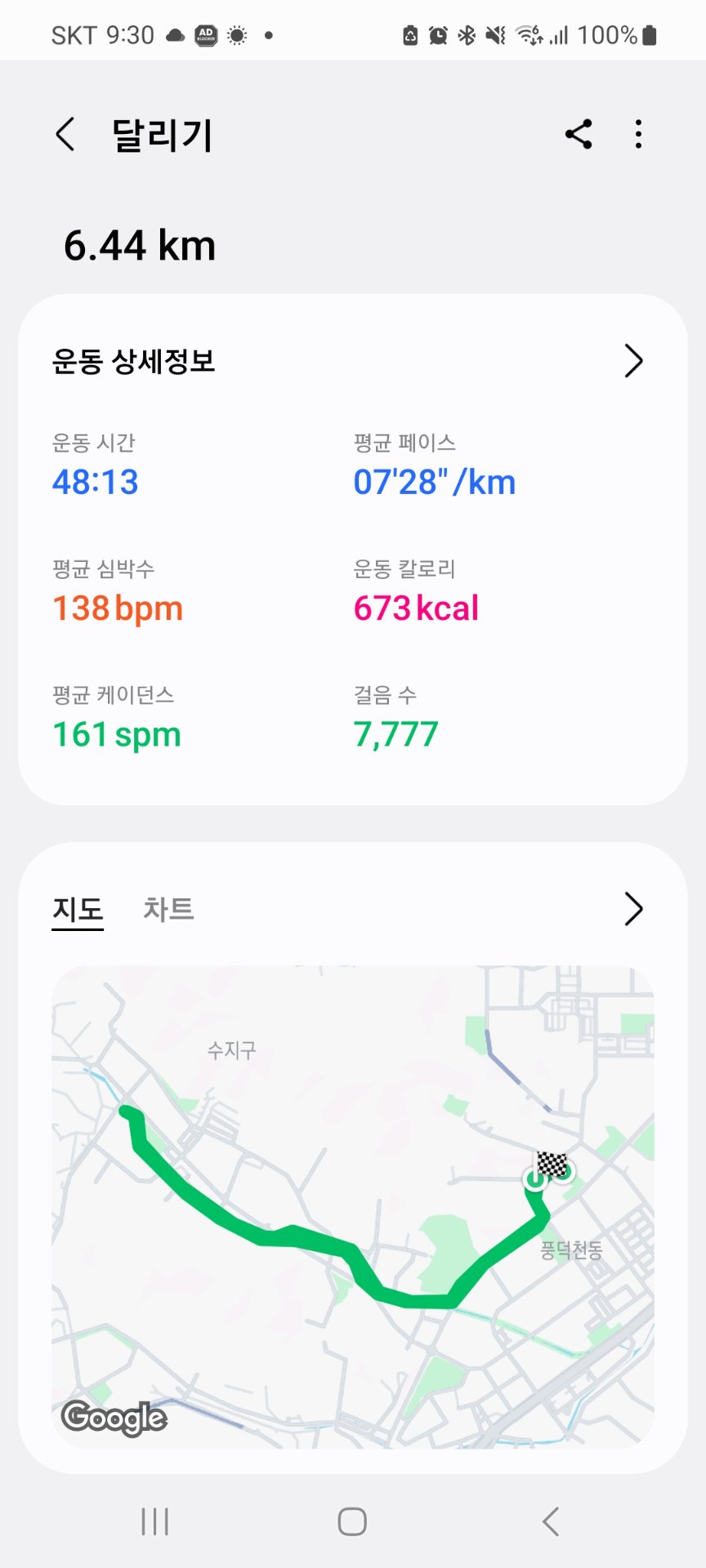Tap the alarm clock status icon
The image size is (706, 1568).
[x=439, y=34]
